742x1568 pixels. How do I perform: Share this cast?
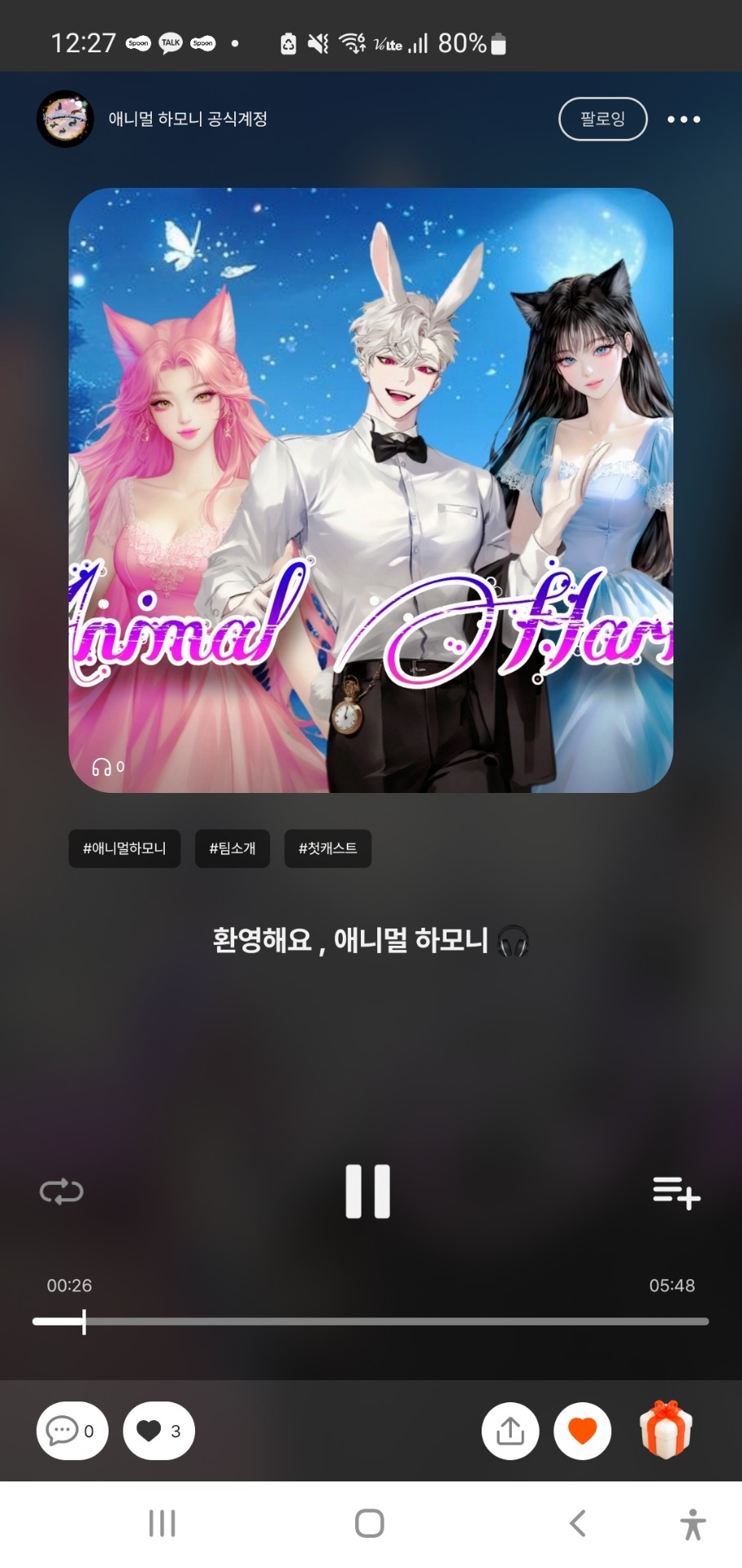(x=510, y=1431)
